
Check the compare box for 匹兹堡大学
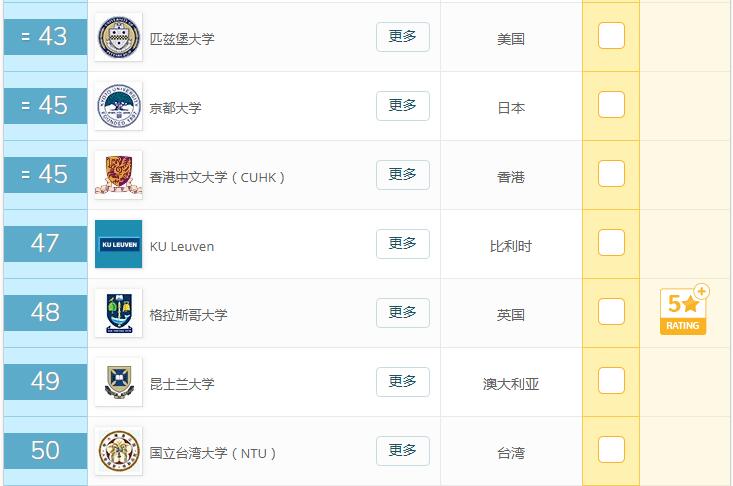611,36
